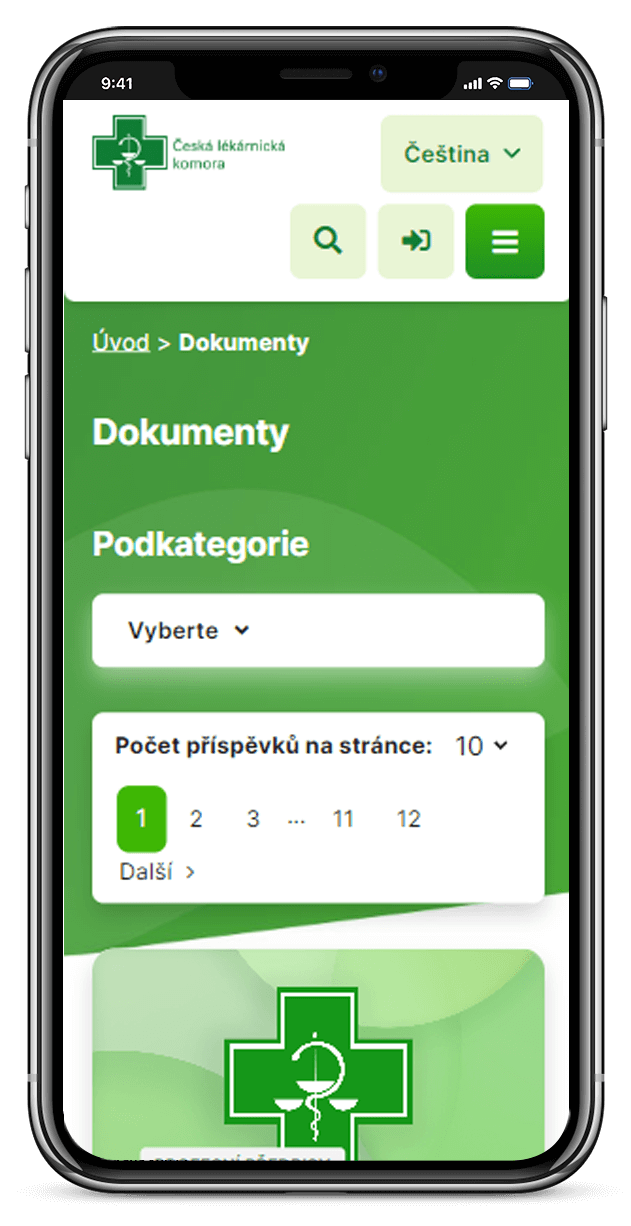Image resolution: width=631 pixels, height=1226 pixels.
Task: Open the first document card
Action: (318, 1060)
